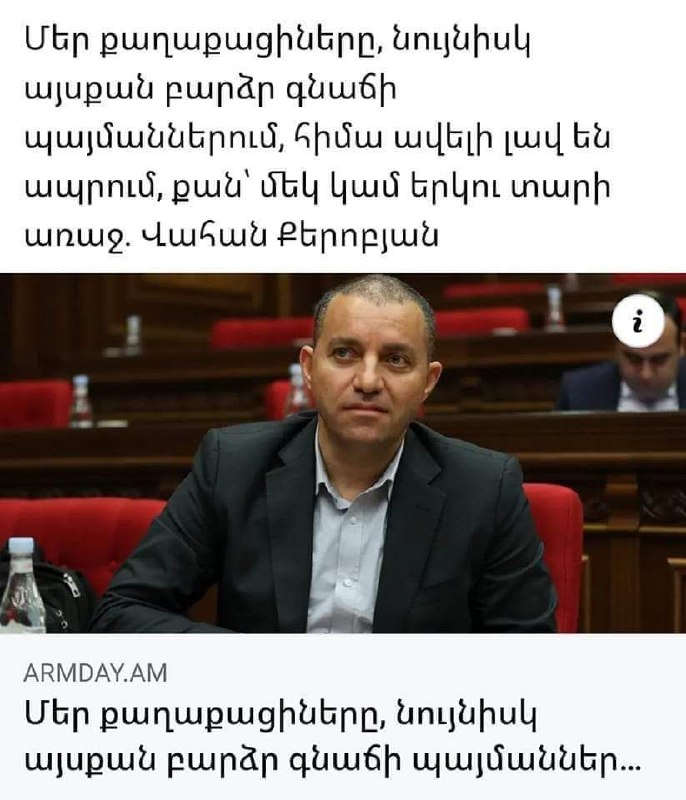Open the info icon on the article image

pyautogui.click(x=639, y=322)
